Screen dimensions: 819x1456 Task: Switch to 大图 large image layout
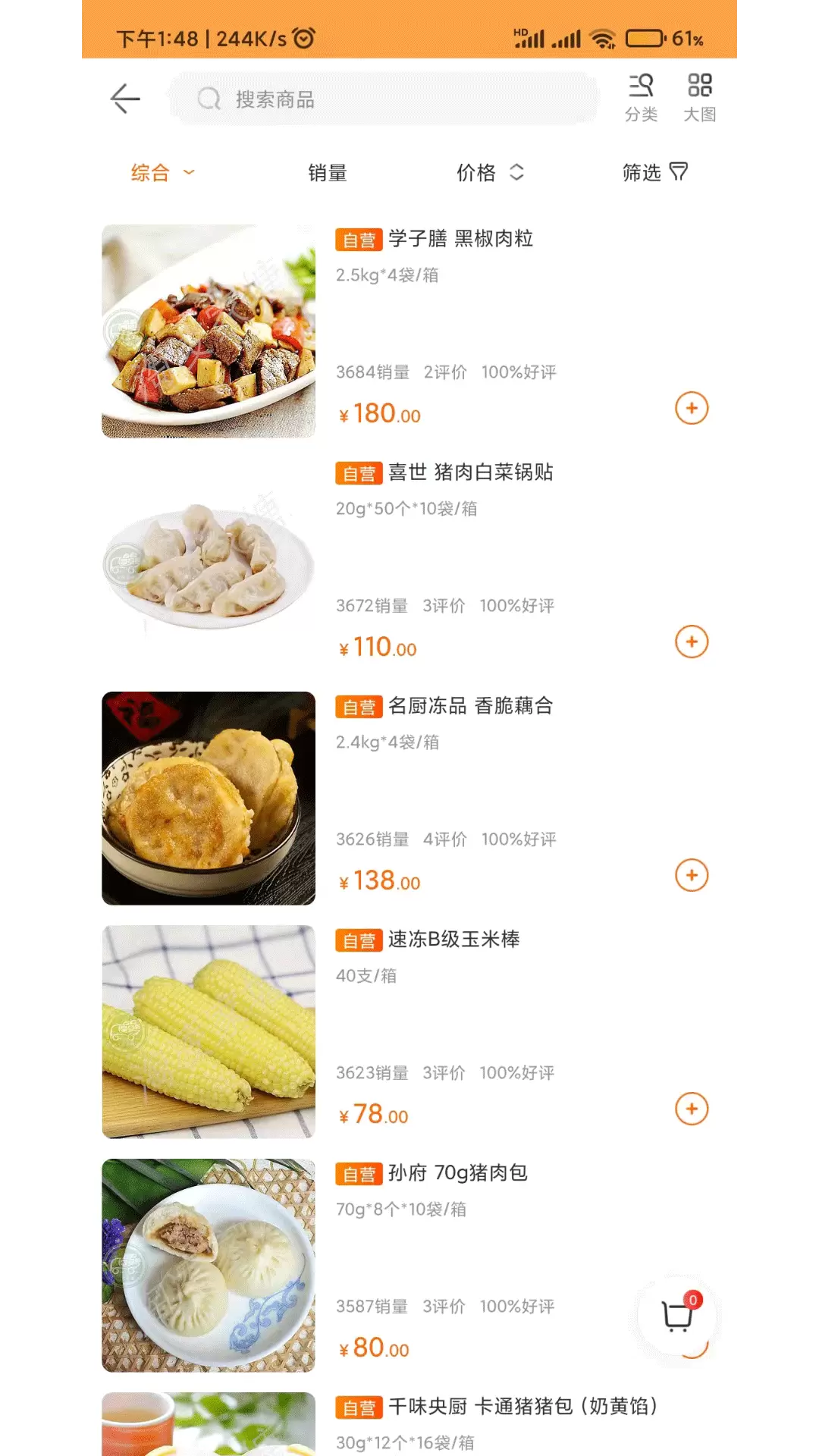(699, 98)
